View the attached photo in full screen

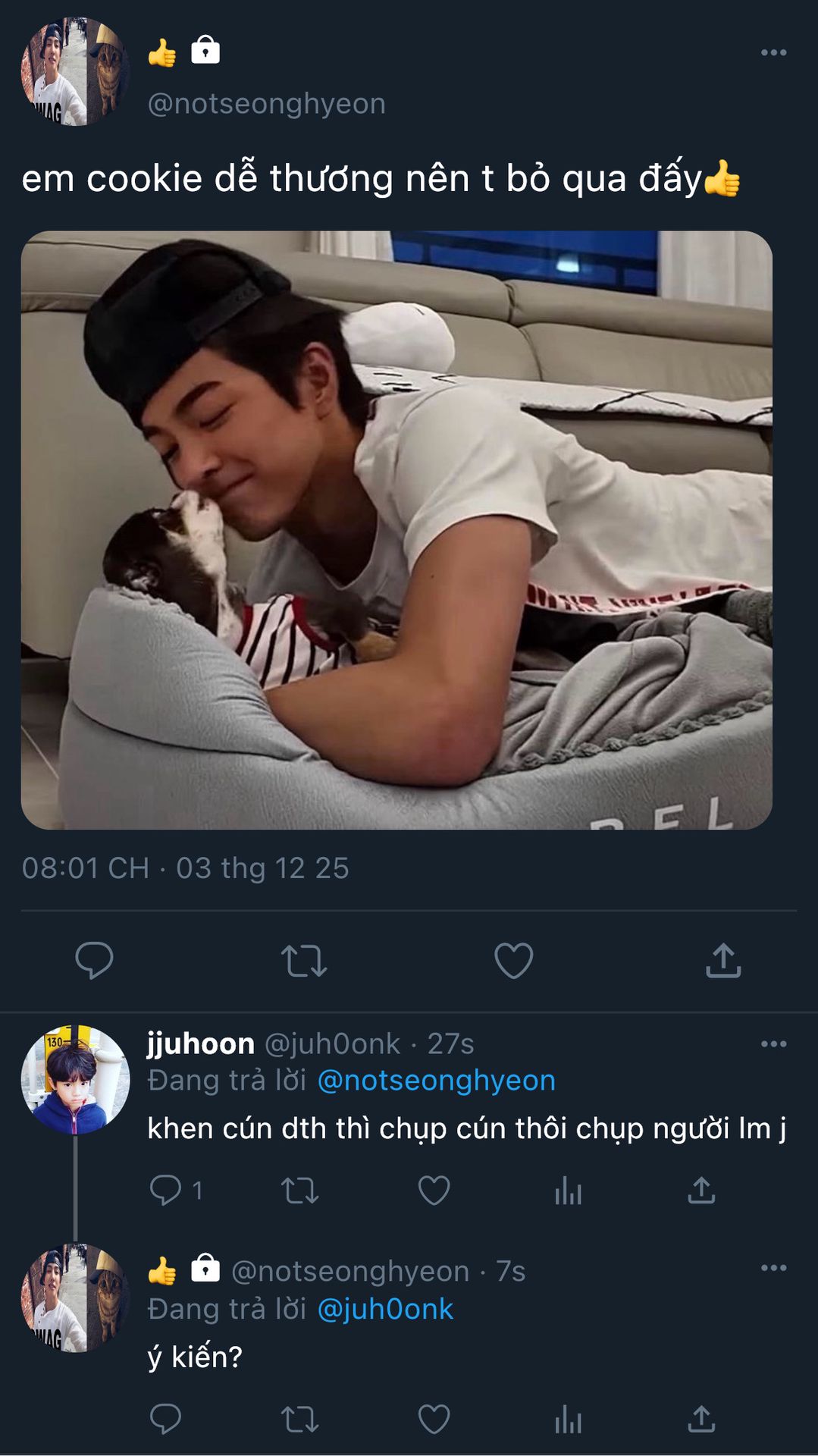coord(396,529)
